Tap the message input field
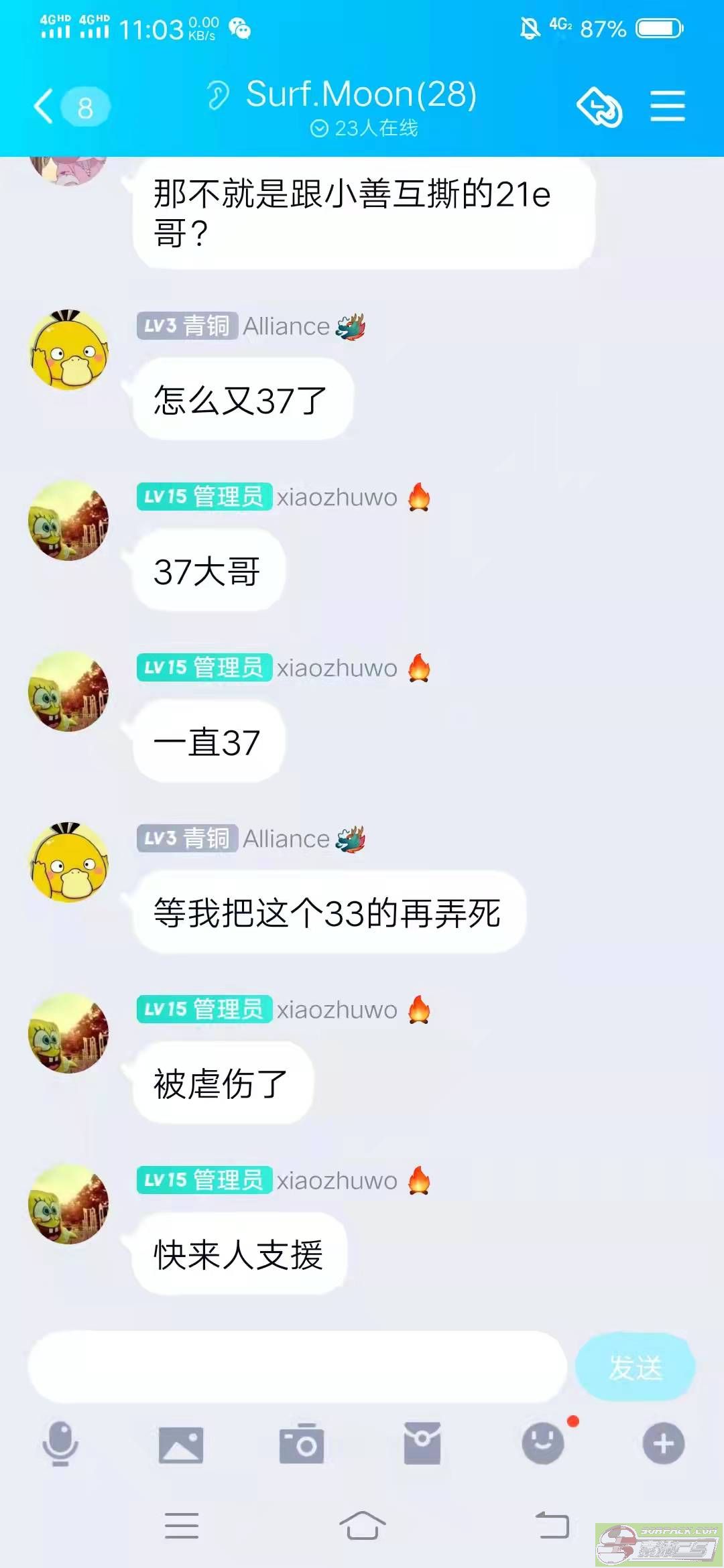Viewport: 724px width, 1568px height. 297,1367
